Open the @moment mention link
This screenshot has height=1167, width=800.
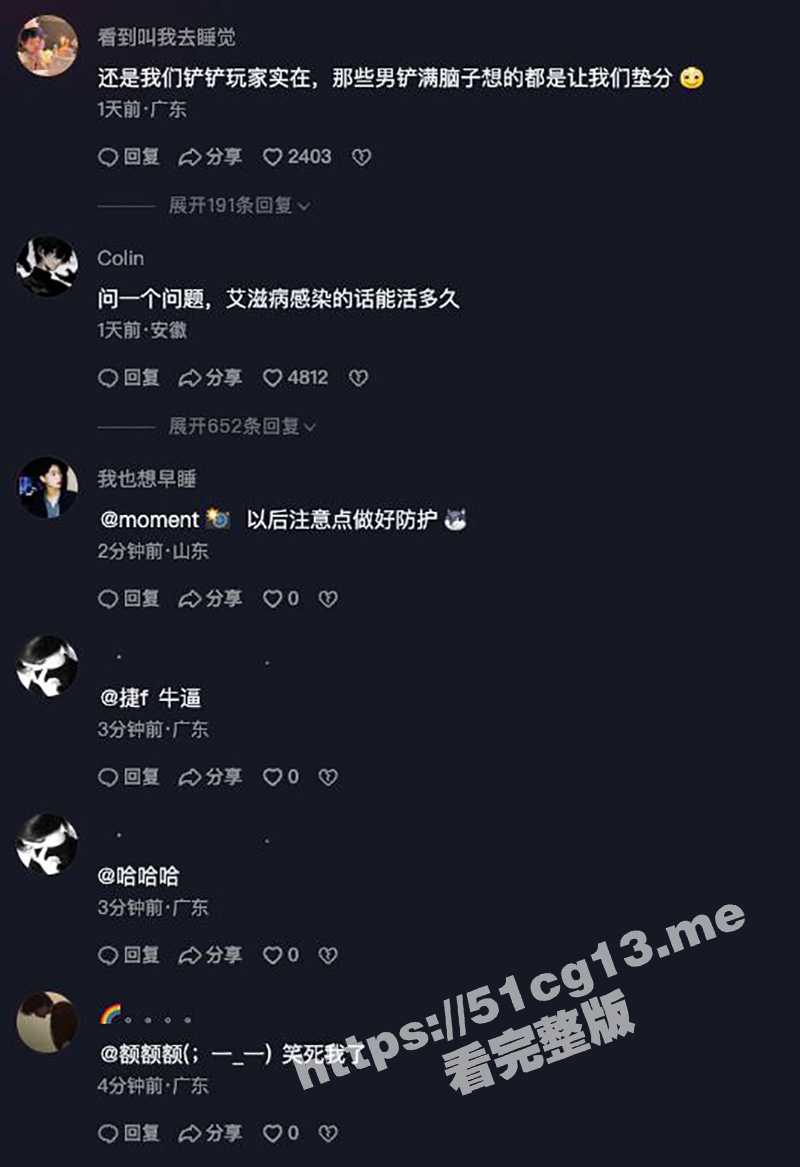(150, 520)
